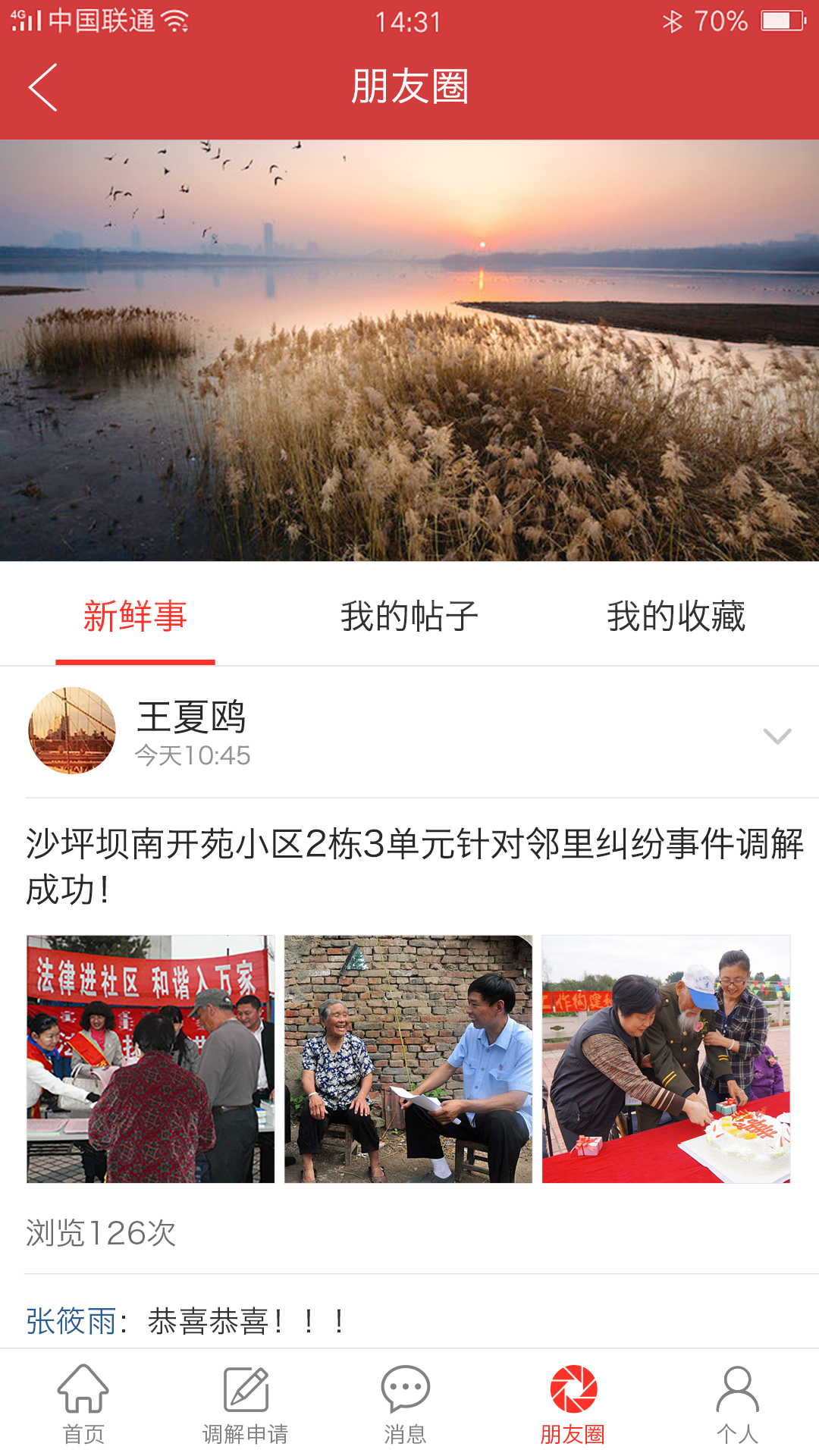The height and width of the screenshot is (1456, 819).
Task: Open 王夏鸥's profile avatar
Action: 72,730
